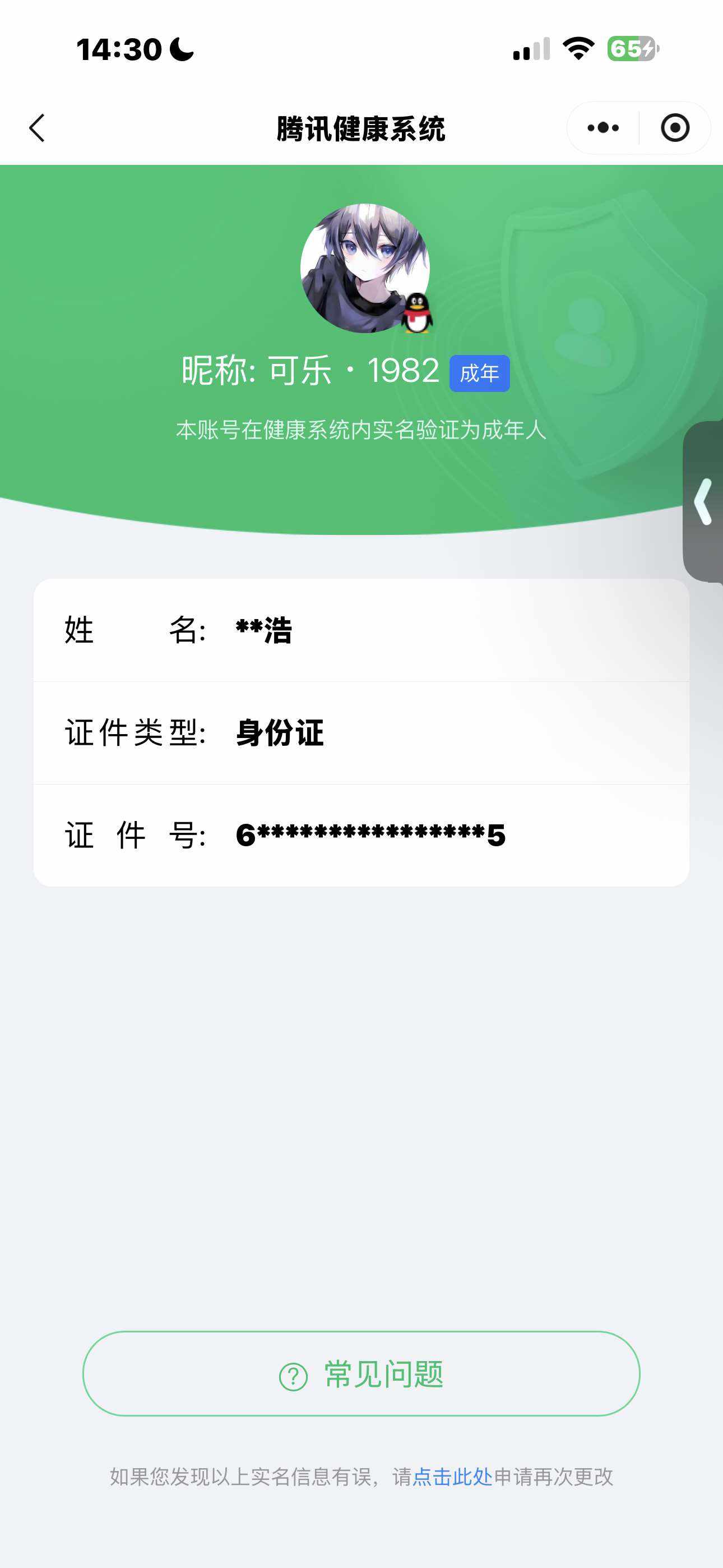The image size is (723, 1568).
Task: Tap the back chevron arrow
Action: point(36,128)
